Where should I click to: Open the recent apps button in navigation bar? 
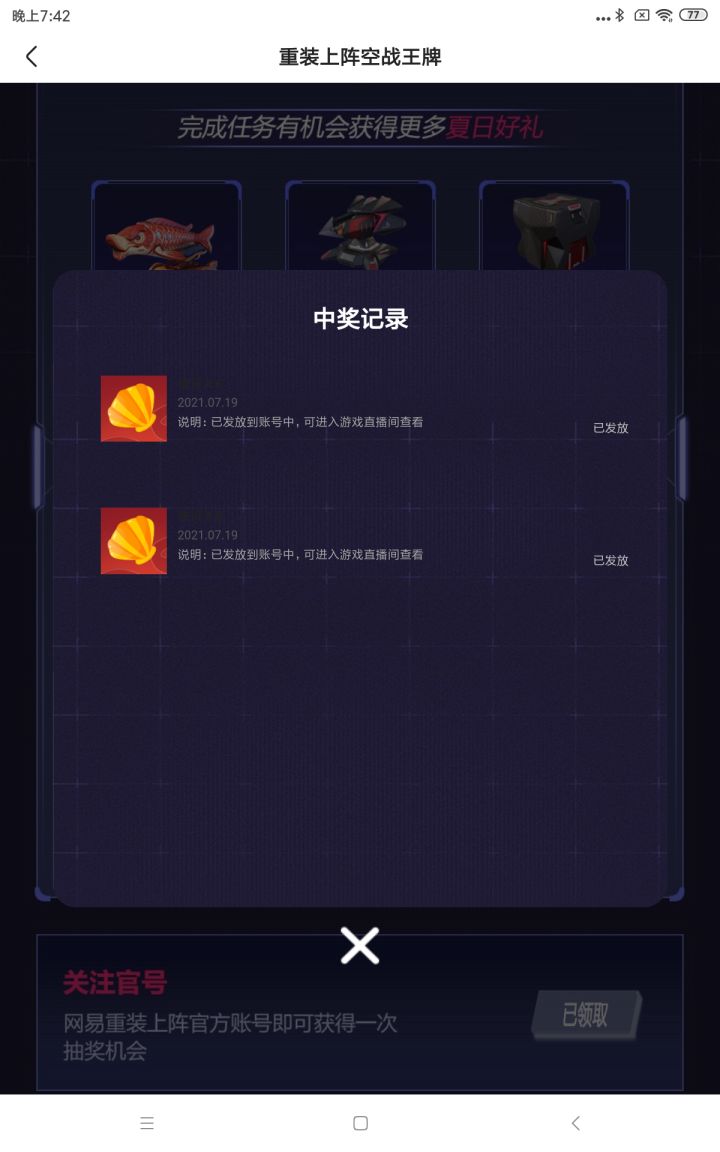click(x=146, y=1123)
